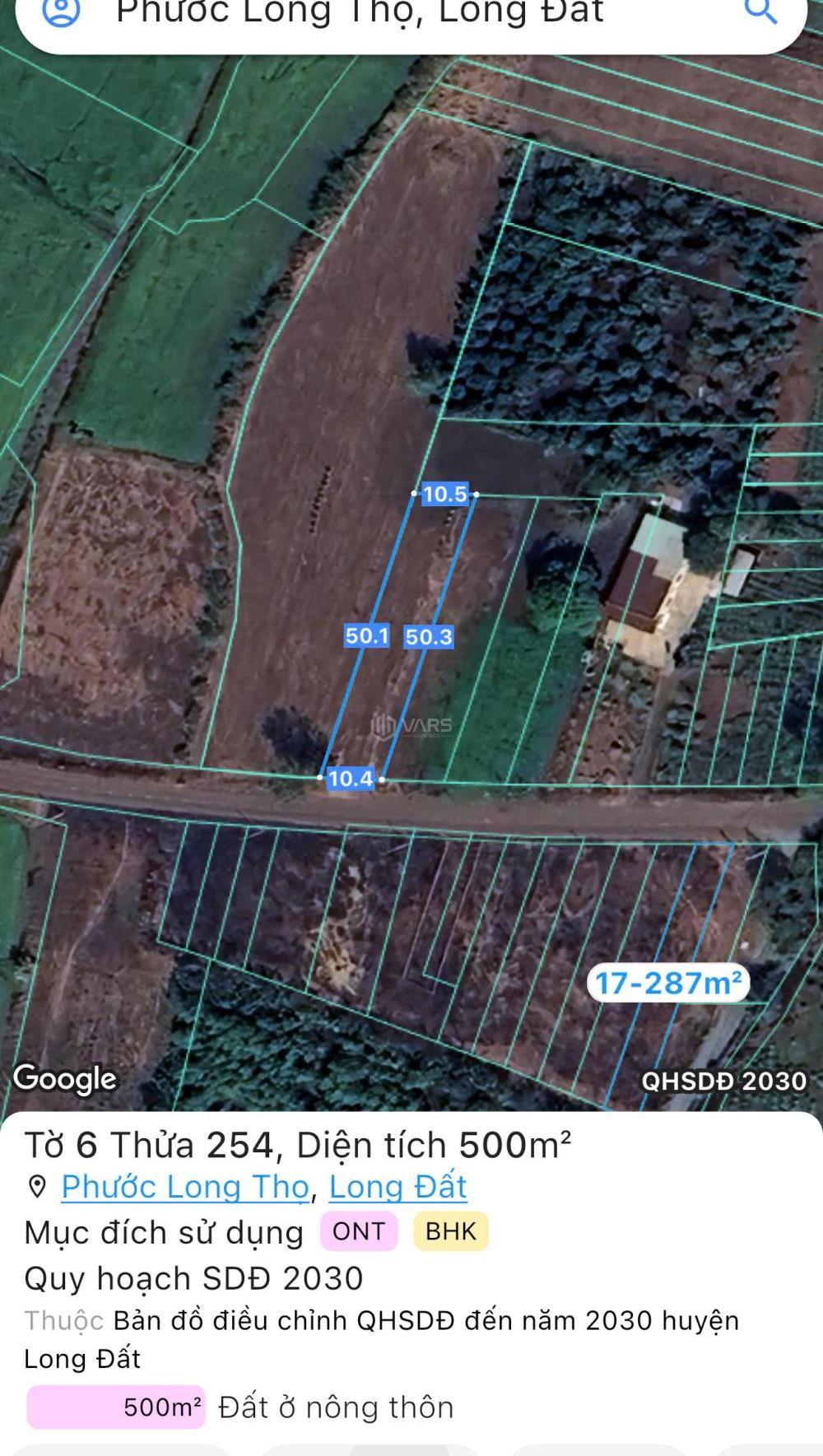Open the Long Đất district link
823x1456 pixels.
pos(398,1186)
